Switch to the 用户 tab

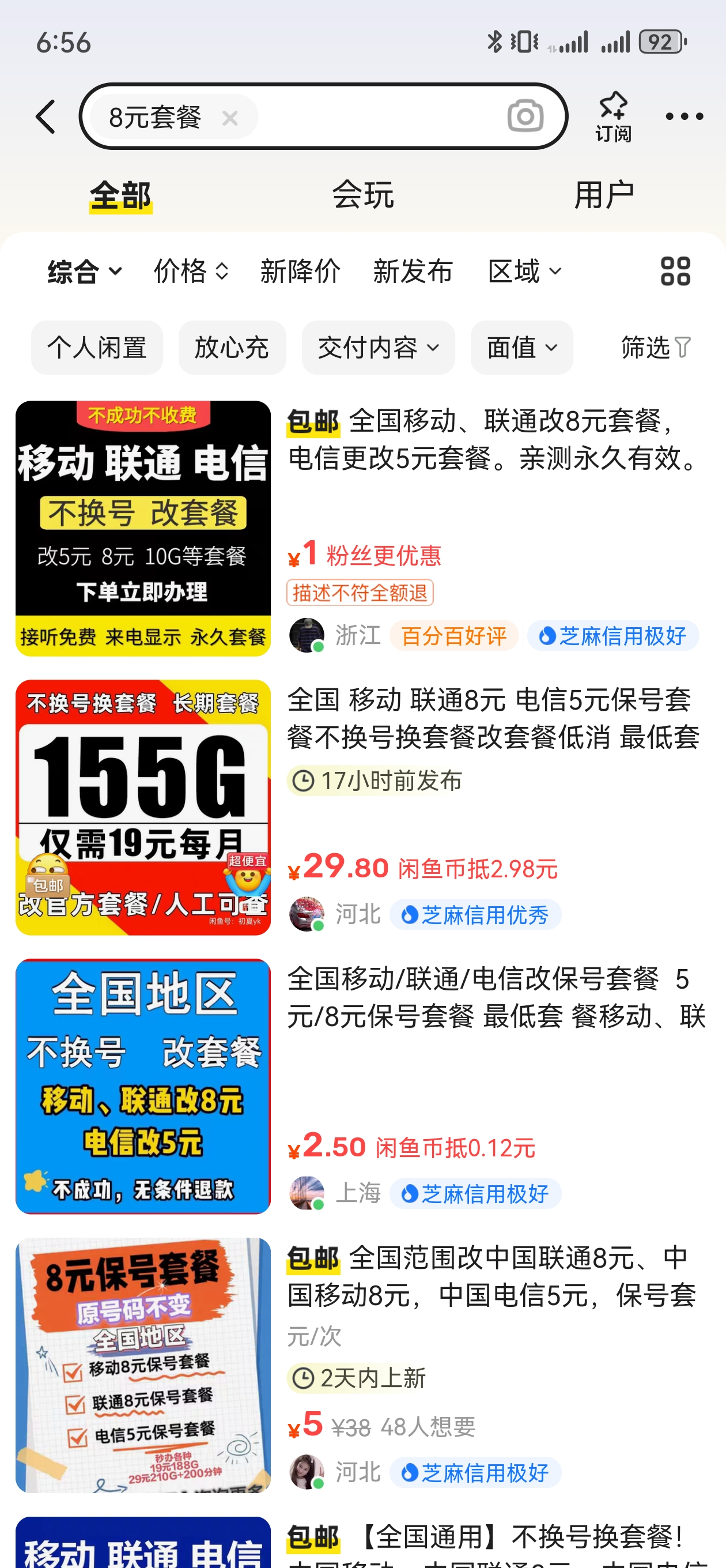click(x=604, y=195)
